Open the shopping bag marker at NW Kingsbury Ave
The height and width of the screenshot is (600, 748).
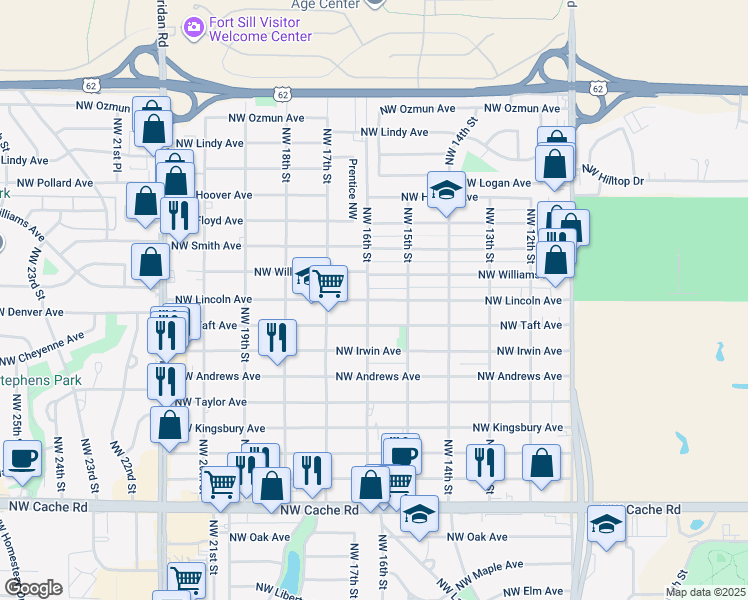point(169,425)
